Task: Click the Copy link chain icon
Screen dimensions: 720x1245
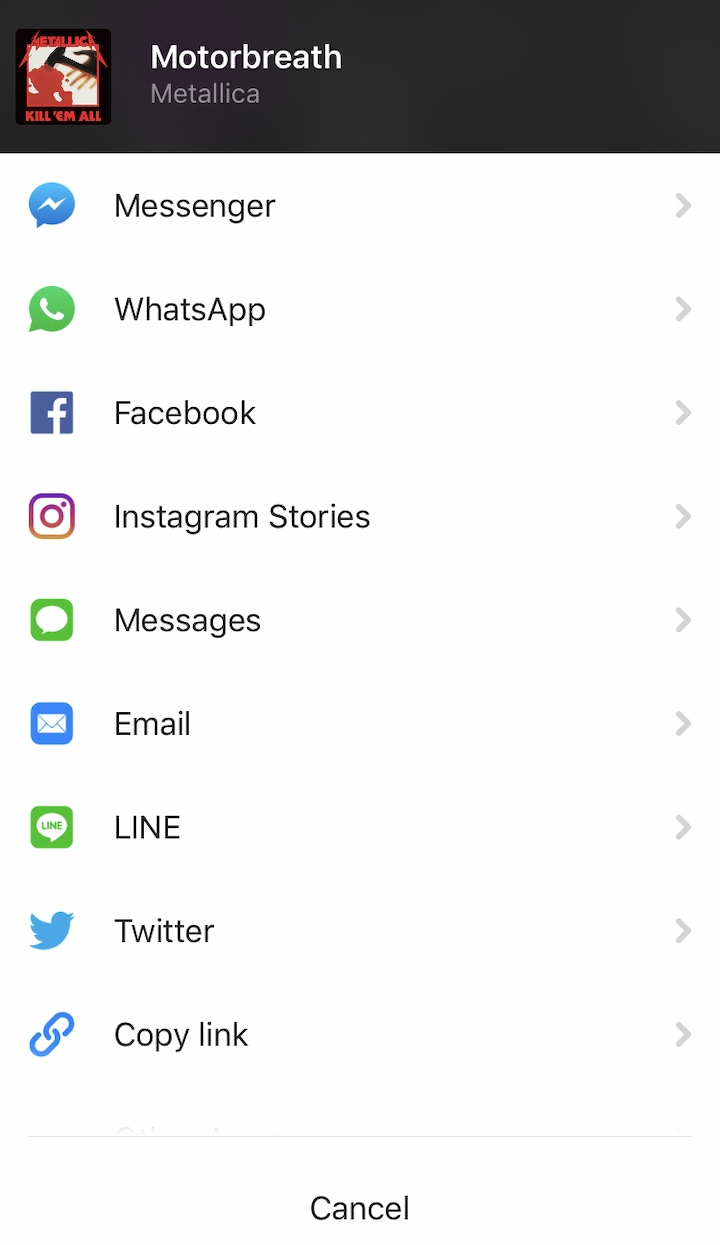Action: pos(52,1034)
